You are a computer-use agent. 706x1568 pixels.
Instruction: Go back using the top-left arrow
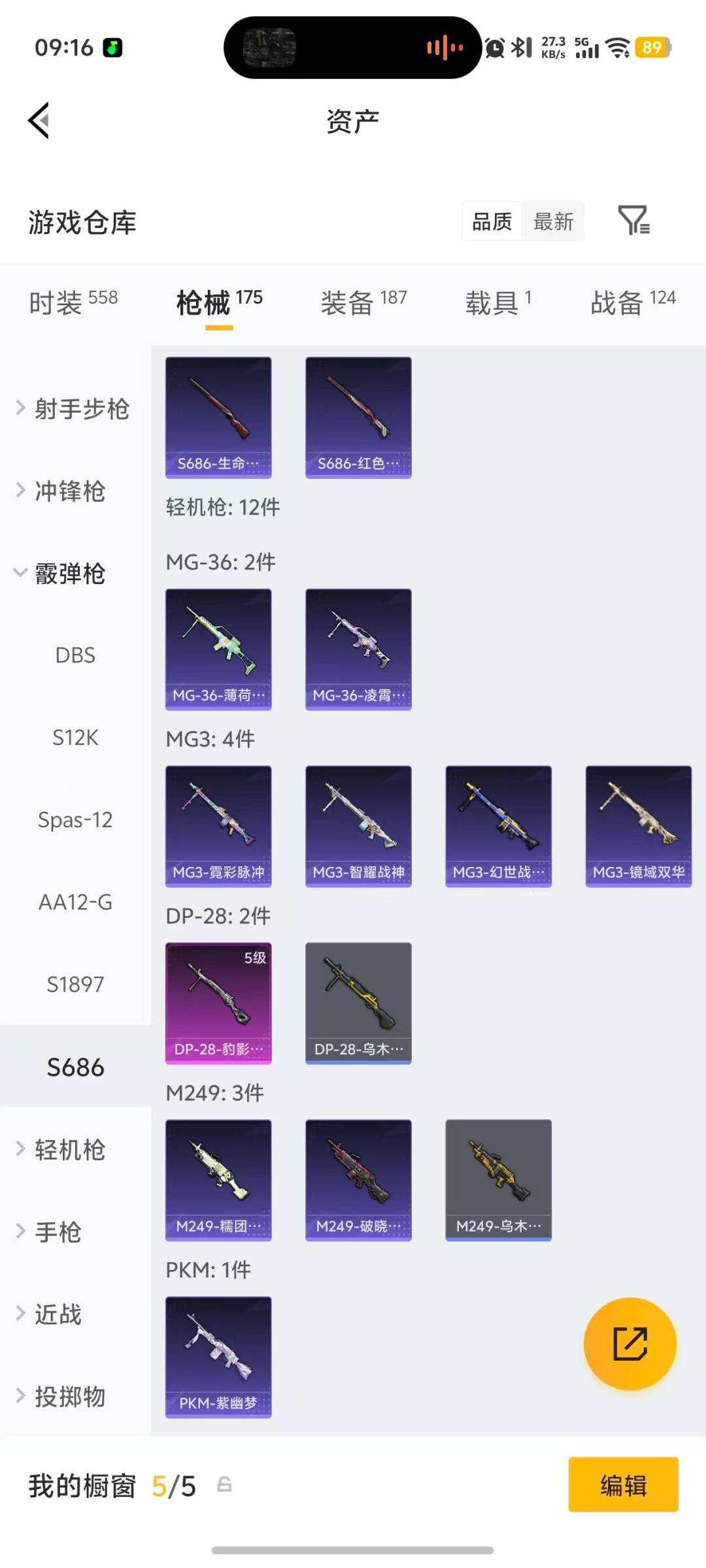coord(39,121)
